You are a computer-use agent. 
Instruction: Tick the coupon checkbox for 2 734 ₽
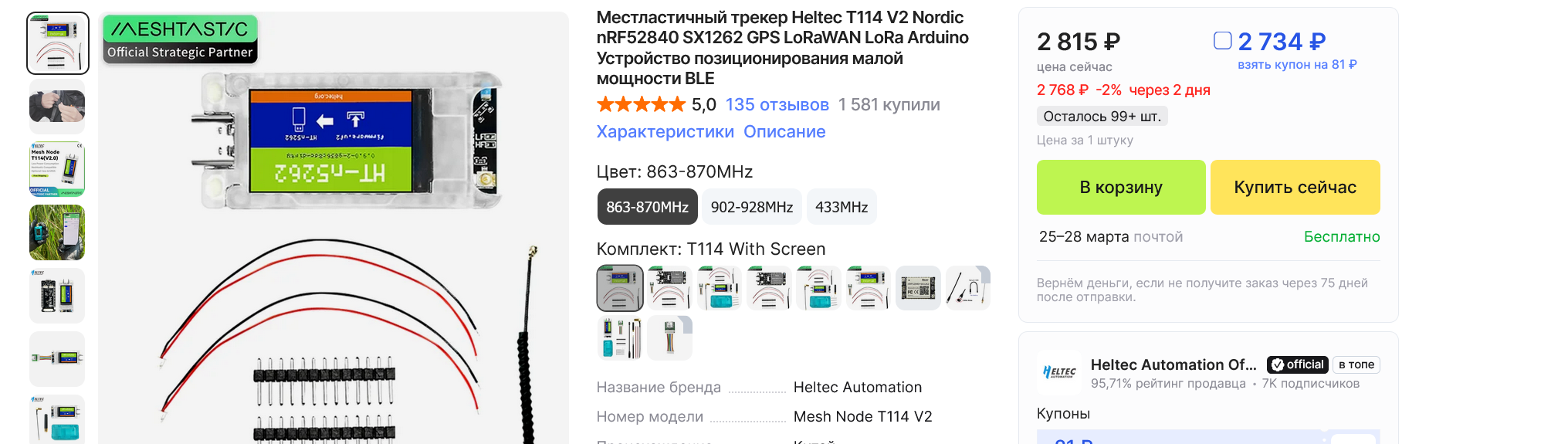click(x=1222, y=40)
